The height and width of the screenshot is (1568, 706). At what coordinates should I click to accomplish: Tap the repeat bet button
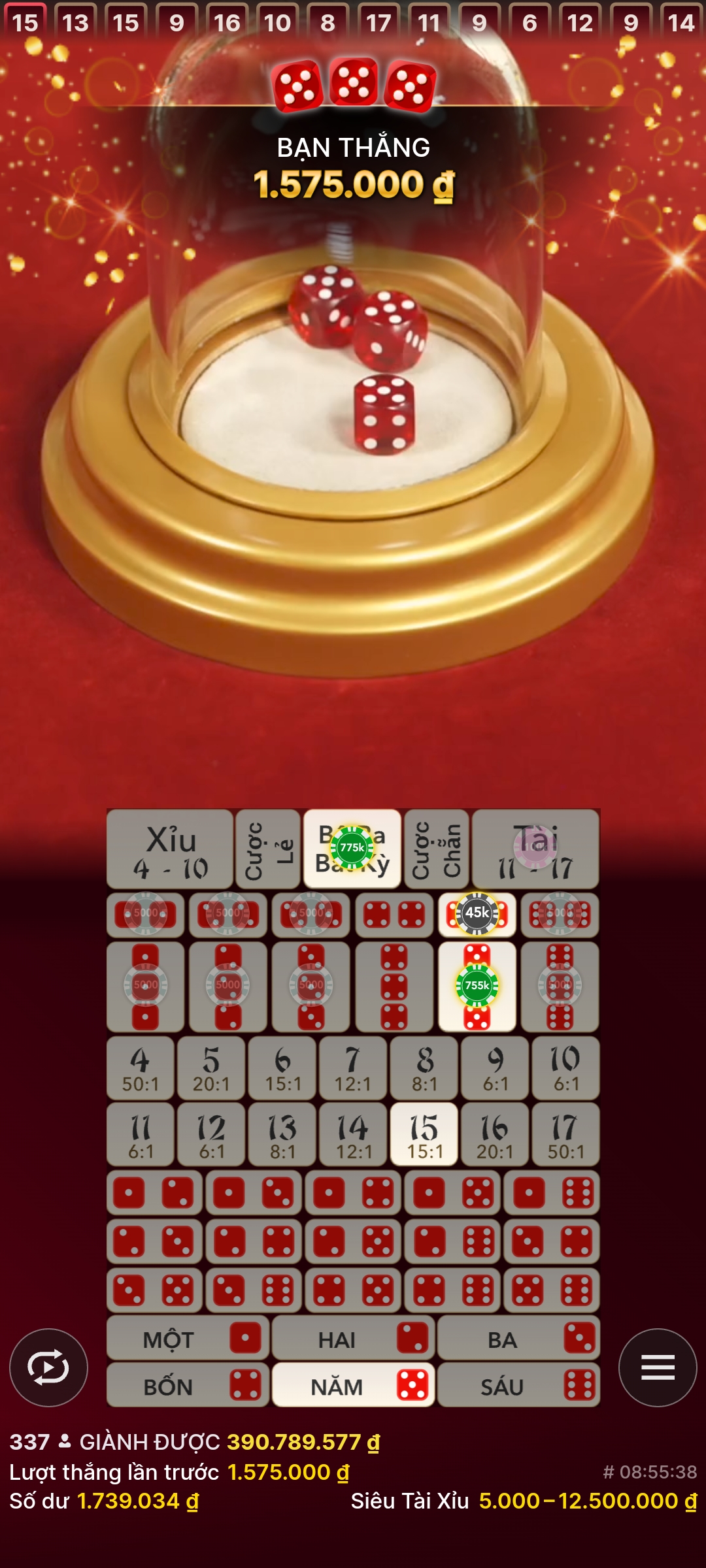pos(48,1367)
